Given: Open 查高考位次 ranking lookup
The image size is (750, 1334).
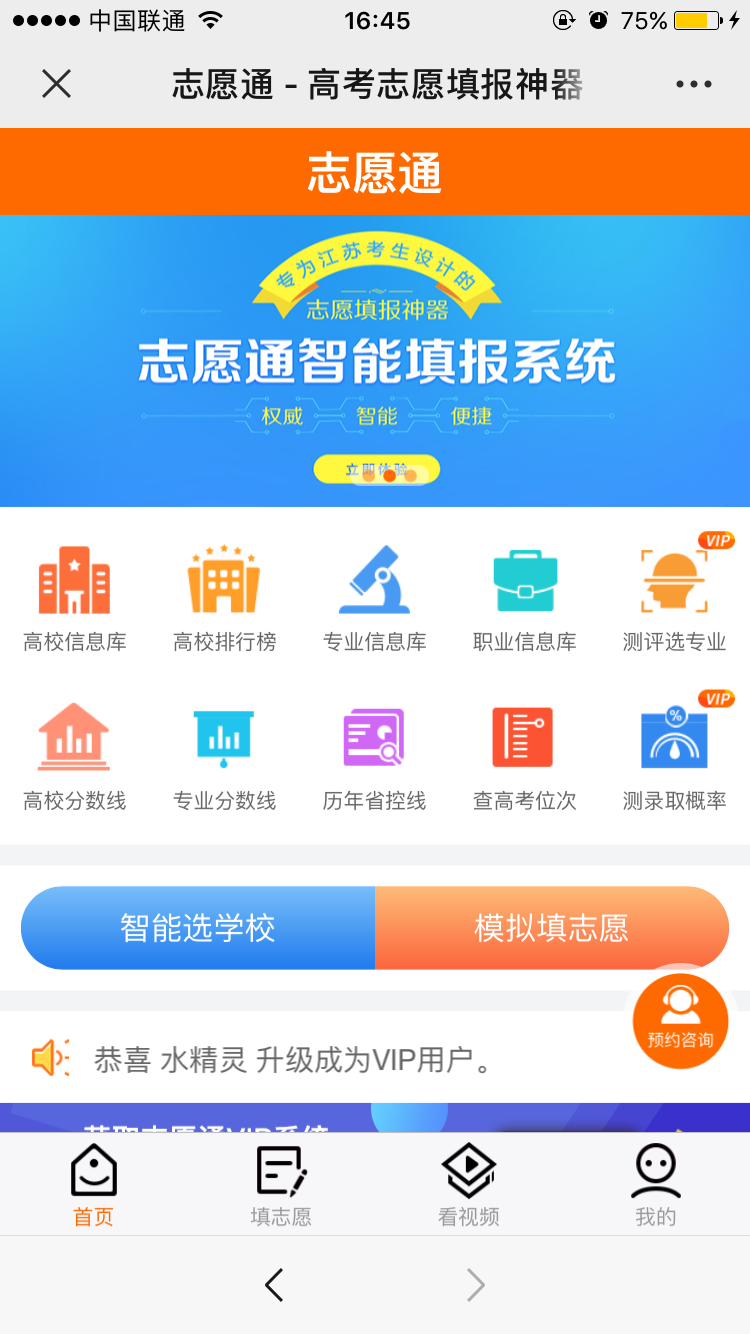Looking at the screenshot, I should (525, 757).
